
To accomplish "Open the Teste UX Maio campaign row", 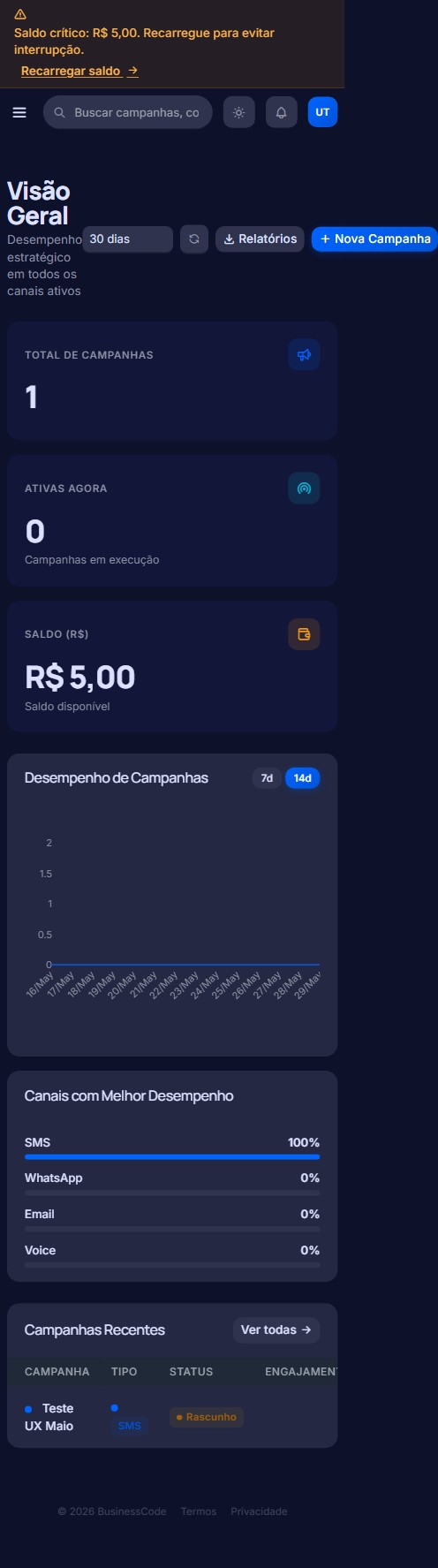I will 172,1417.
